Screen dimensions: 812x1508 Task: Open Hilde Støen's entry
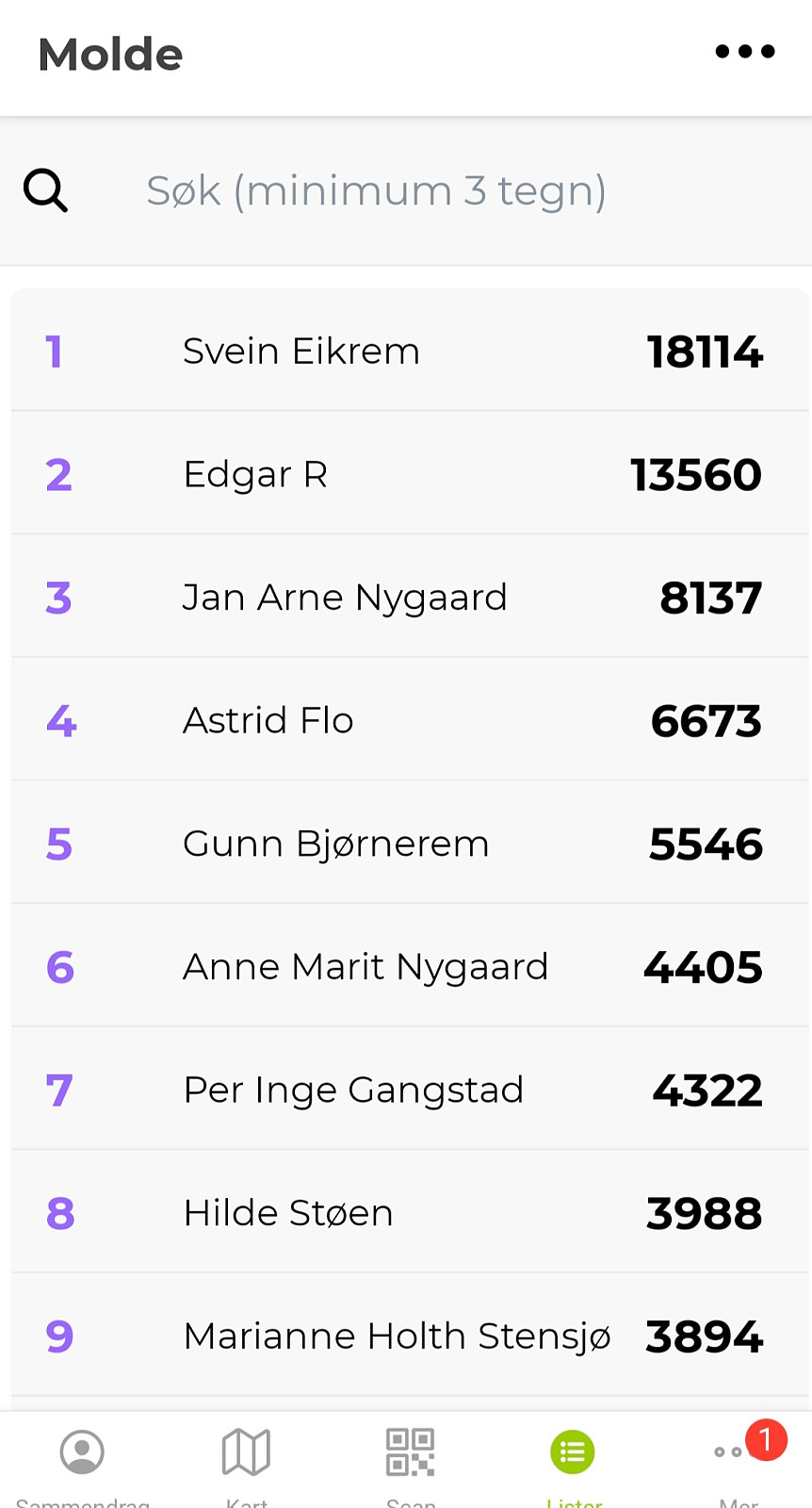(410, 1212)
